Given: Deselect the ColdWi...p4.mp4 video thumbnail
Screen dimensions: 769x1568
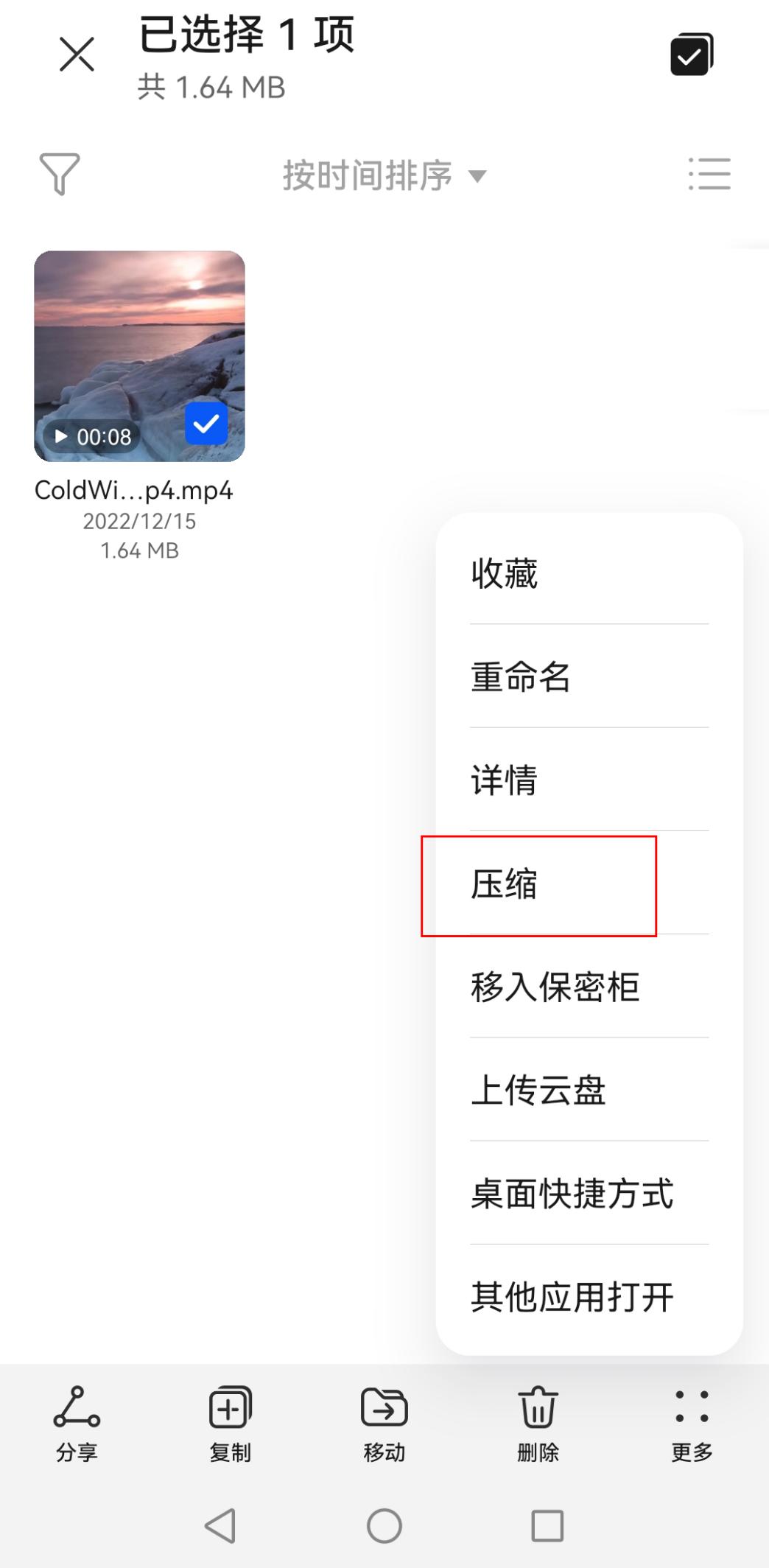Looking at the screenshot, I should tap(139, 356).
